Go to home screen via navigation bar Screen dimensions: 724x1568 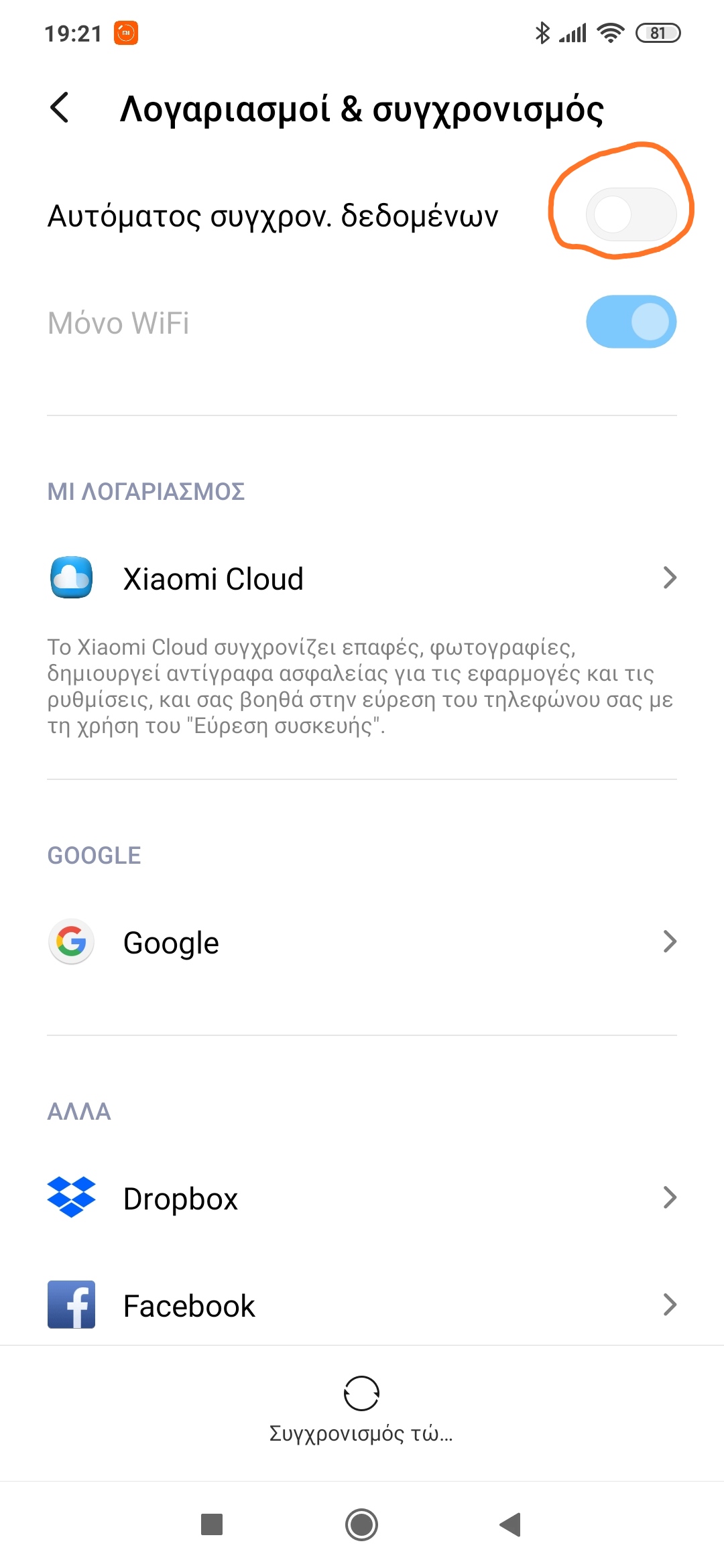click(x=361, y=1524)
